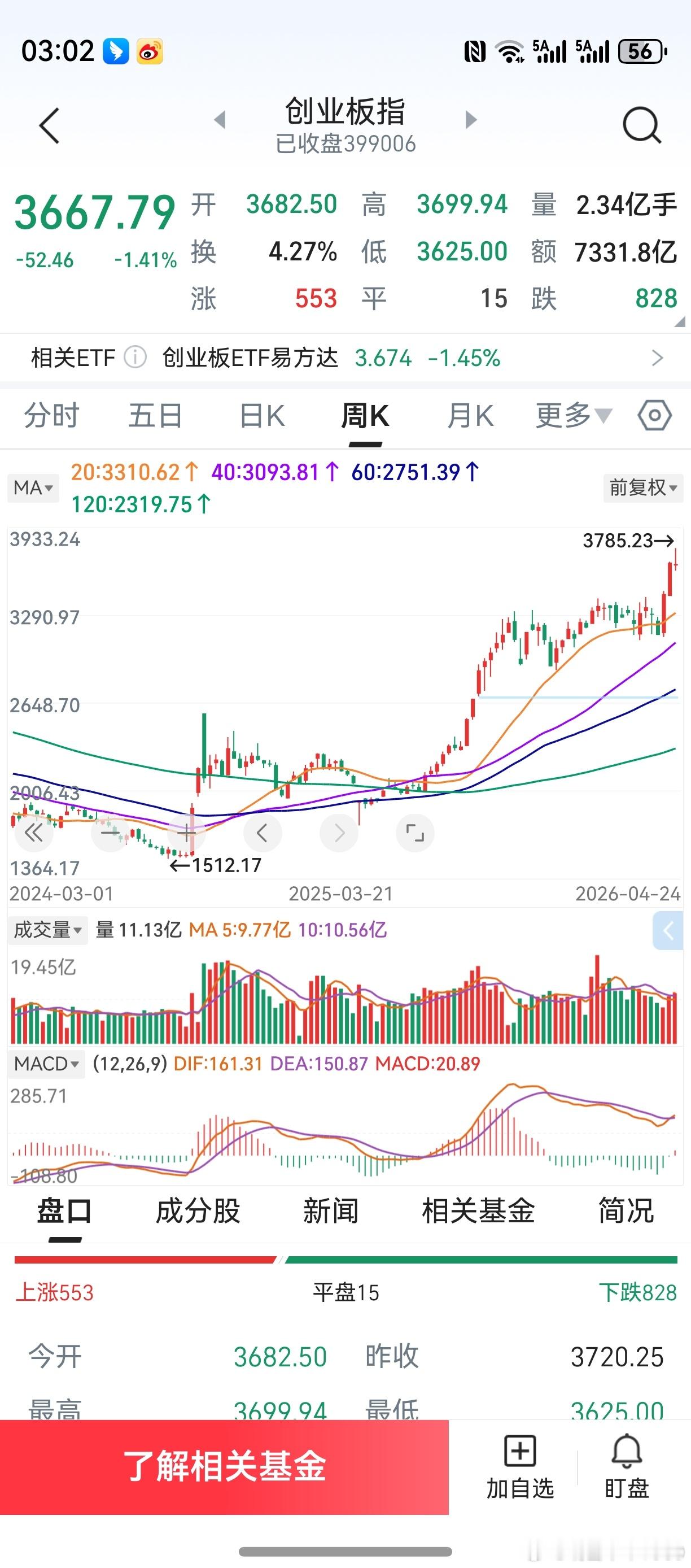This screenshot has height=1568, width=691.
Task: Expand the 更多 chart period dropdown
Action: click(x=571, y=416)
